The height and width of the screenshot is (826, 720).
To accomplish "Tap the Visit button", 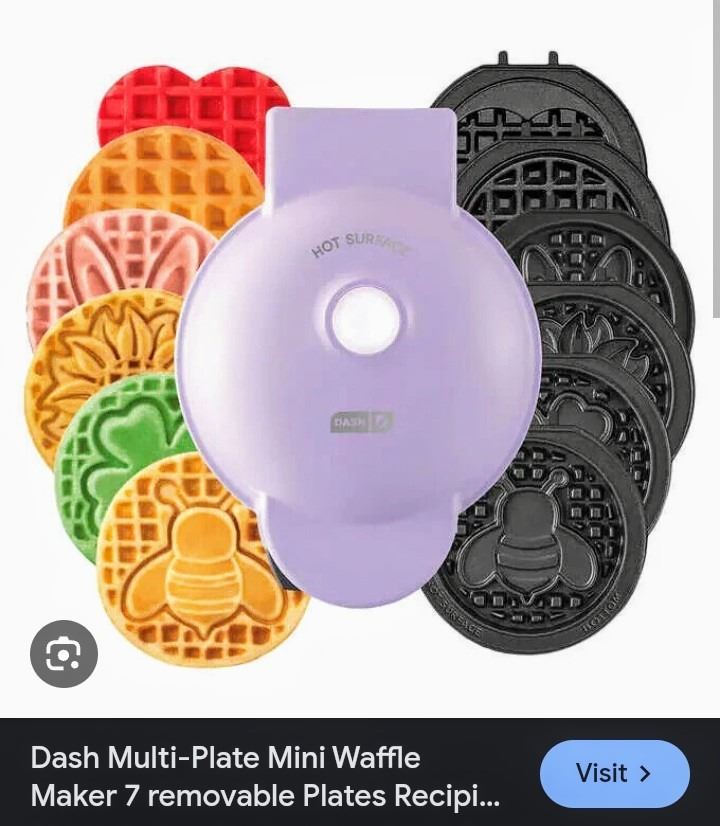I will click(x=614, y=773).
